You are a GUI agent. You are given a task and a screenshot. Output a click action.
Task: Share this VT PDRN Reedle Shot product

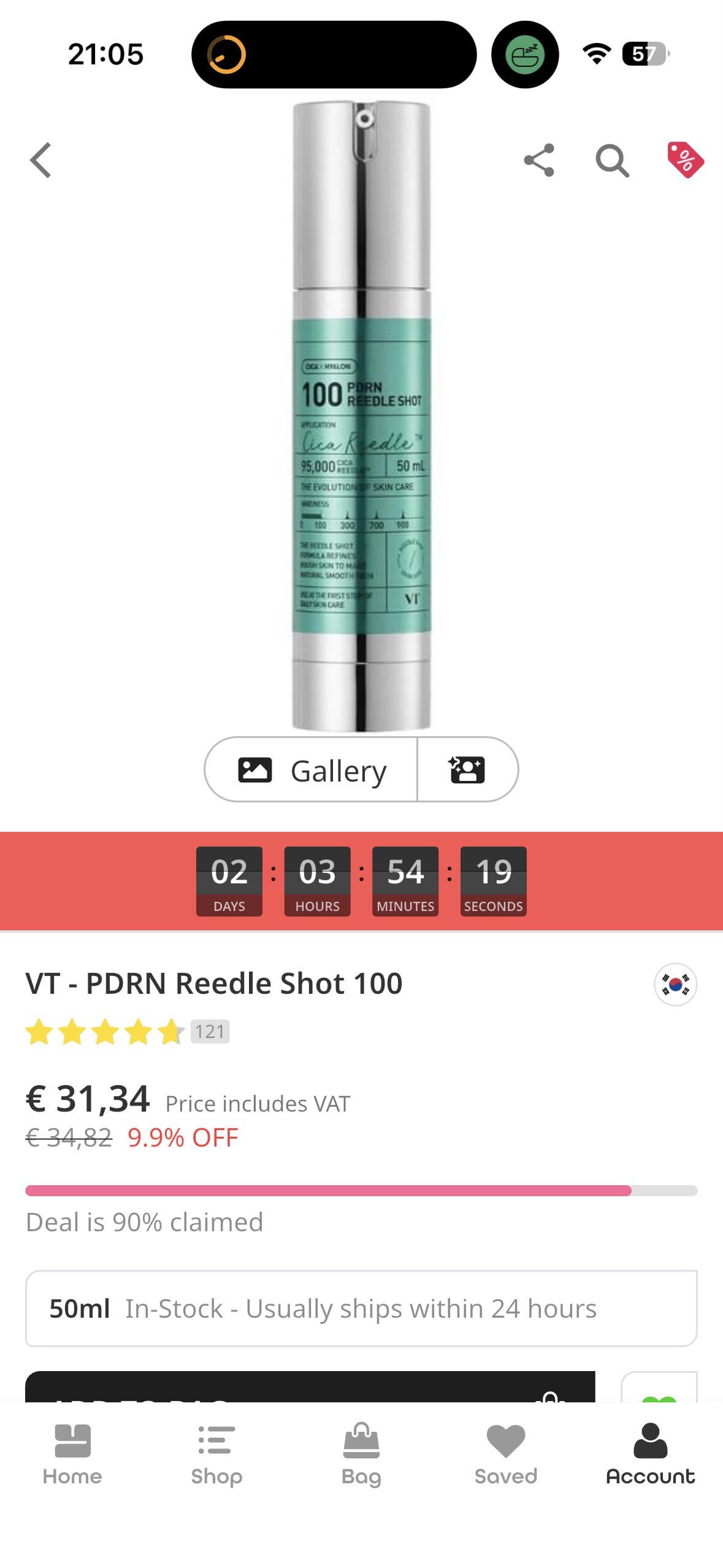[539, 161]
